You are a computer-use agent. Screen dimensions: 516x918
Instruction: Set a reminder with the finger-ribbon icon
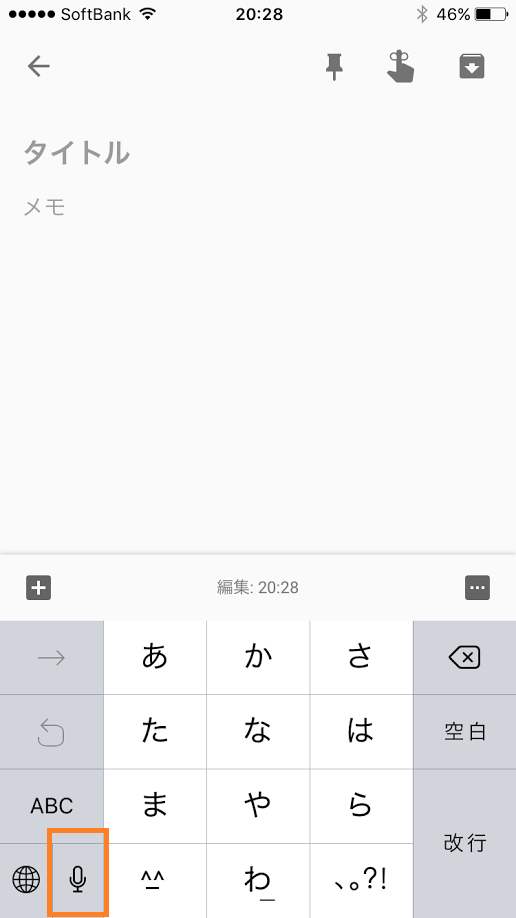[x=401, y=66]
